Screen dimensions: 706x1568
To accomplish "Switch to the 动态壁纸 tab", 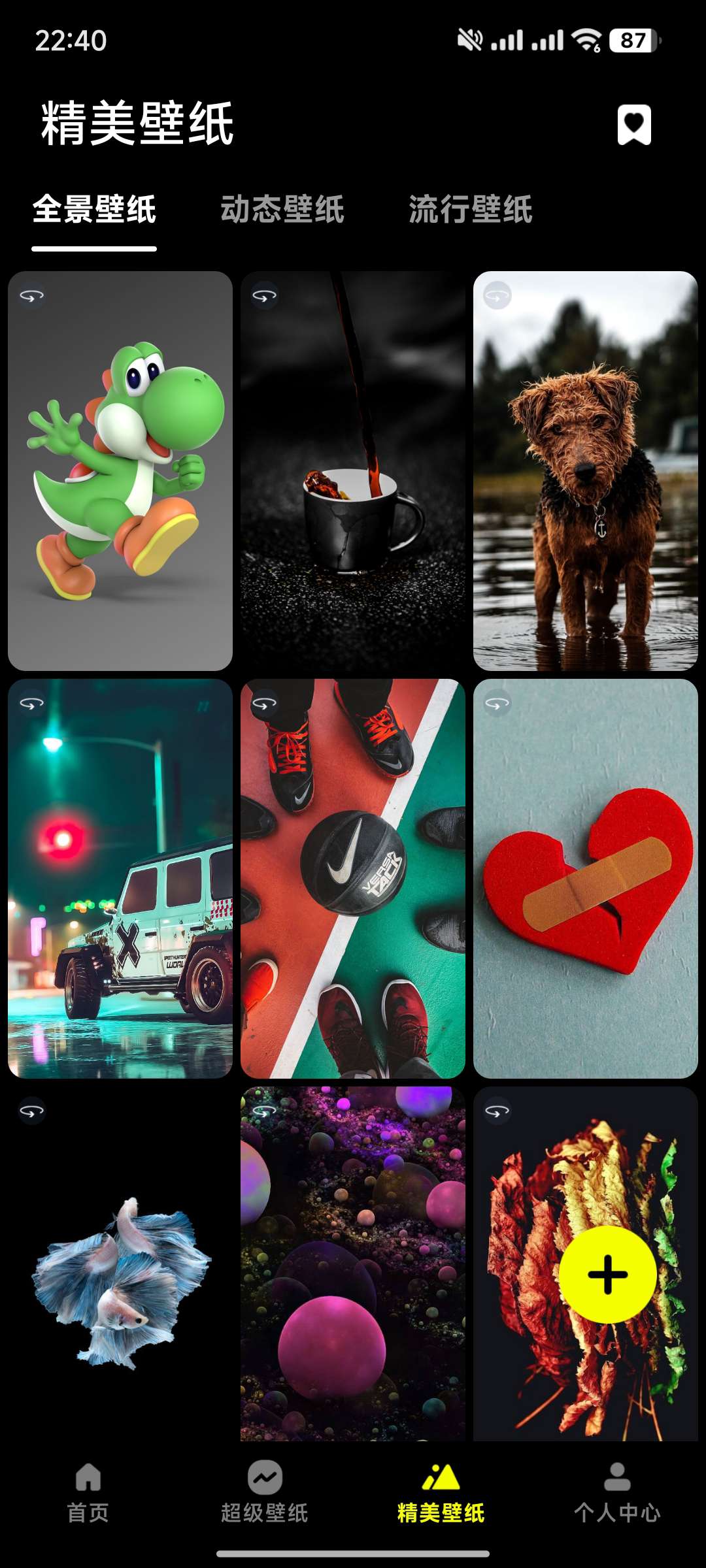I will (282, 210).
